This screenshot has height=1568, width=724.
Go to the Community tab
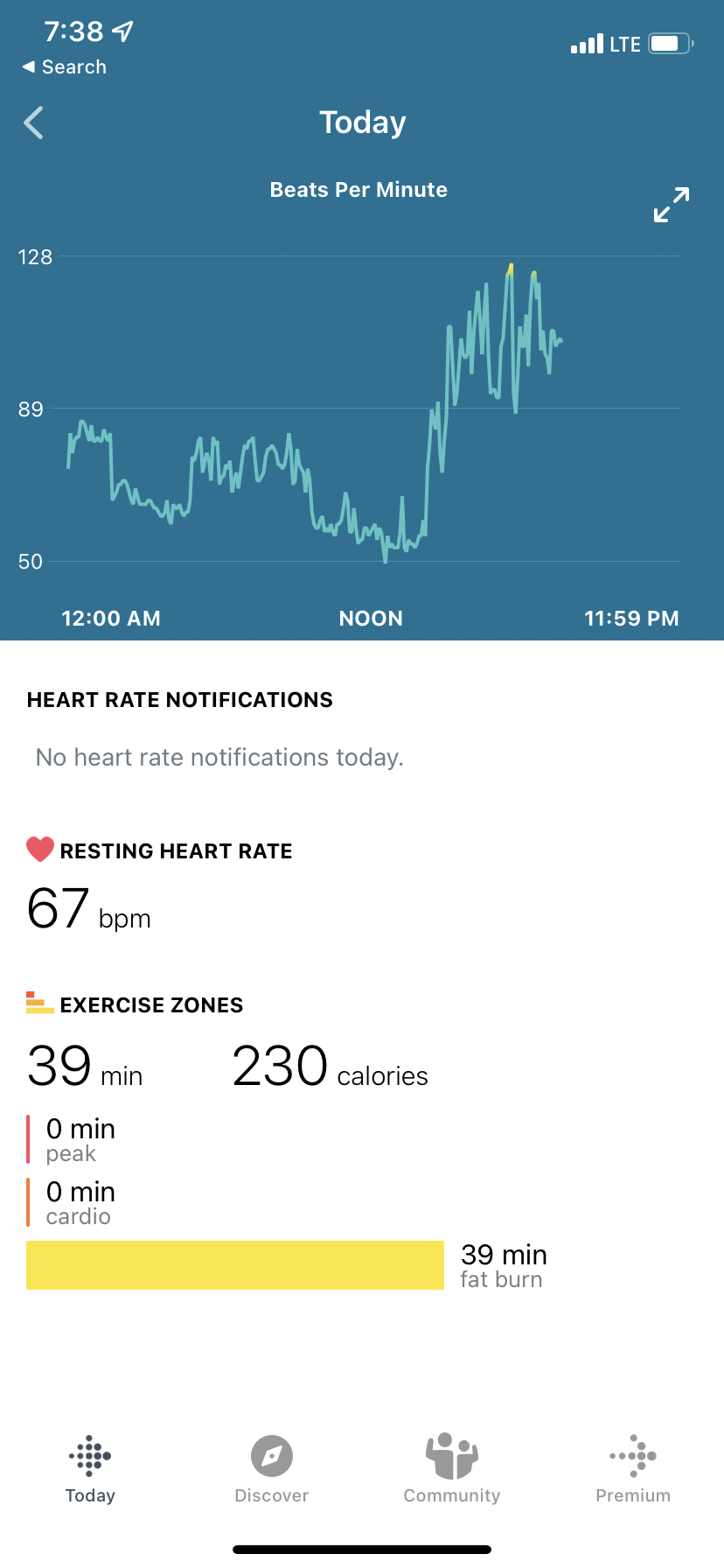pos(451,1469)
